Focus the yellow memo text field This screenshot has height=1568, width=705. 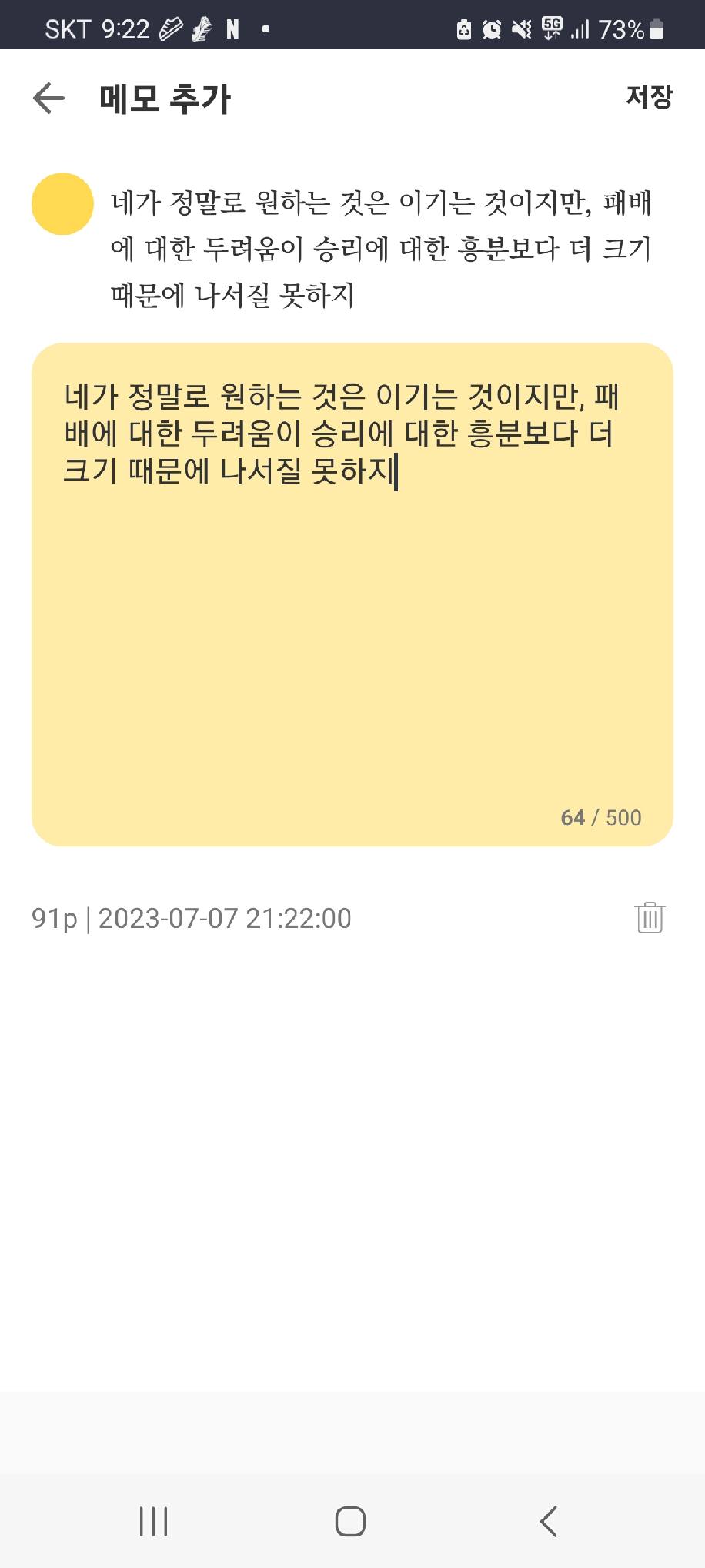352,594
